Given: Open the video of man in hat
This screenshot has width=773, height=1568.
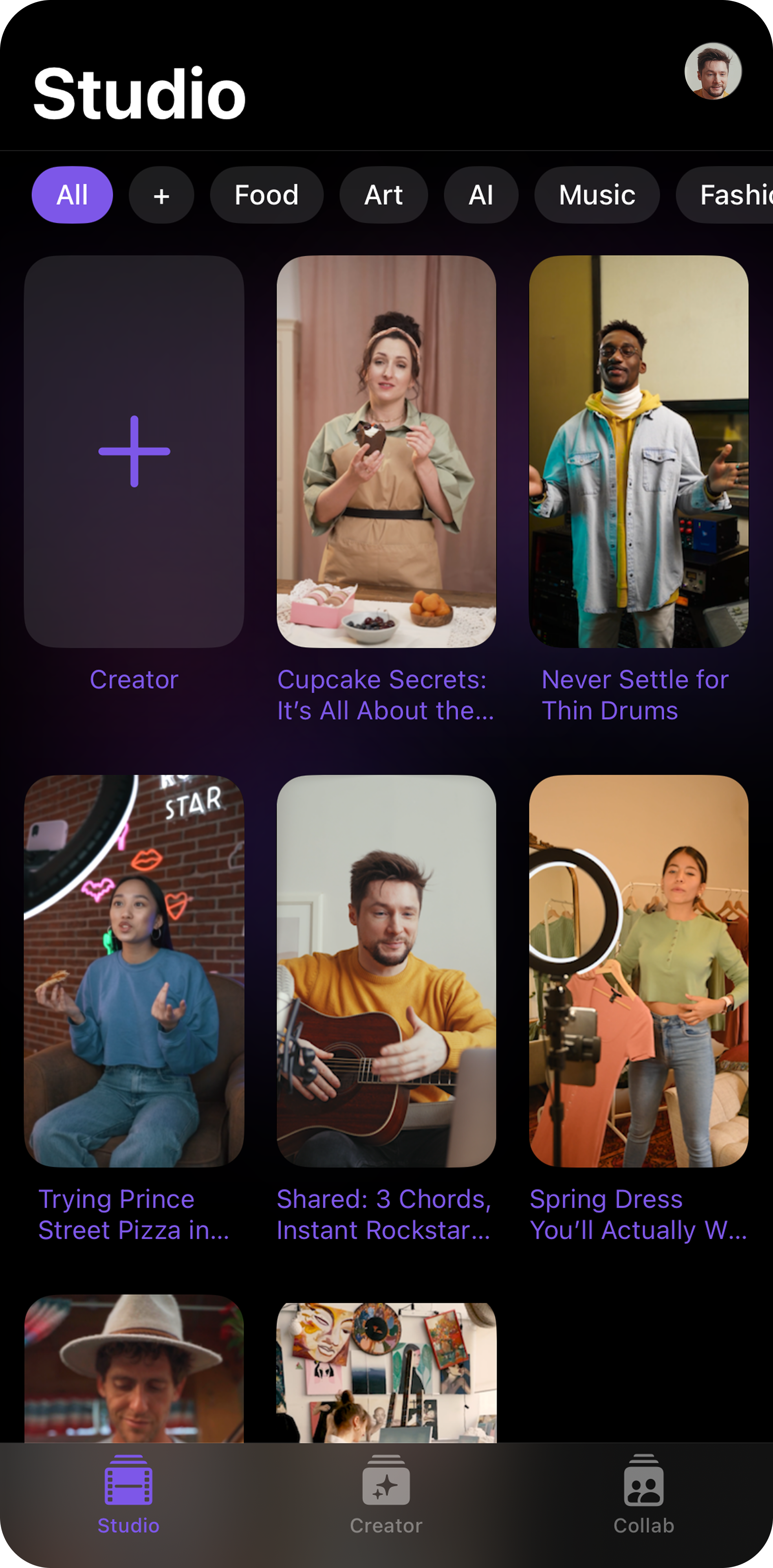Looking at the screenshot, I should 134,1370.
